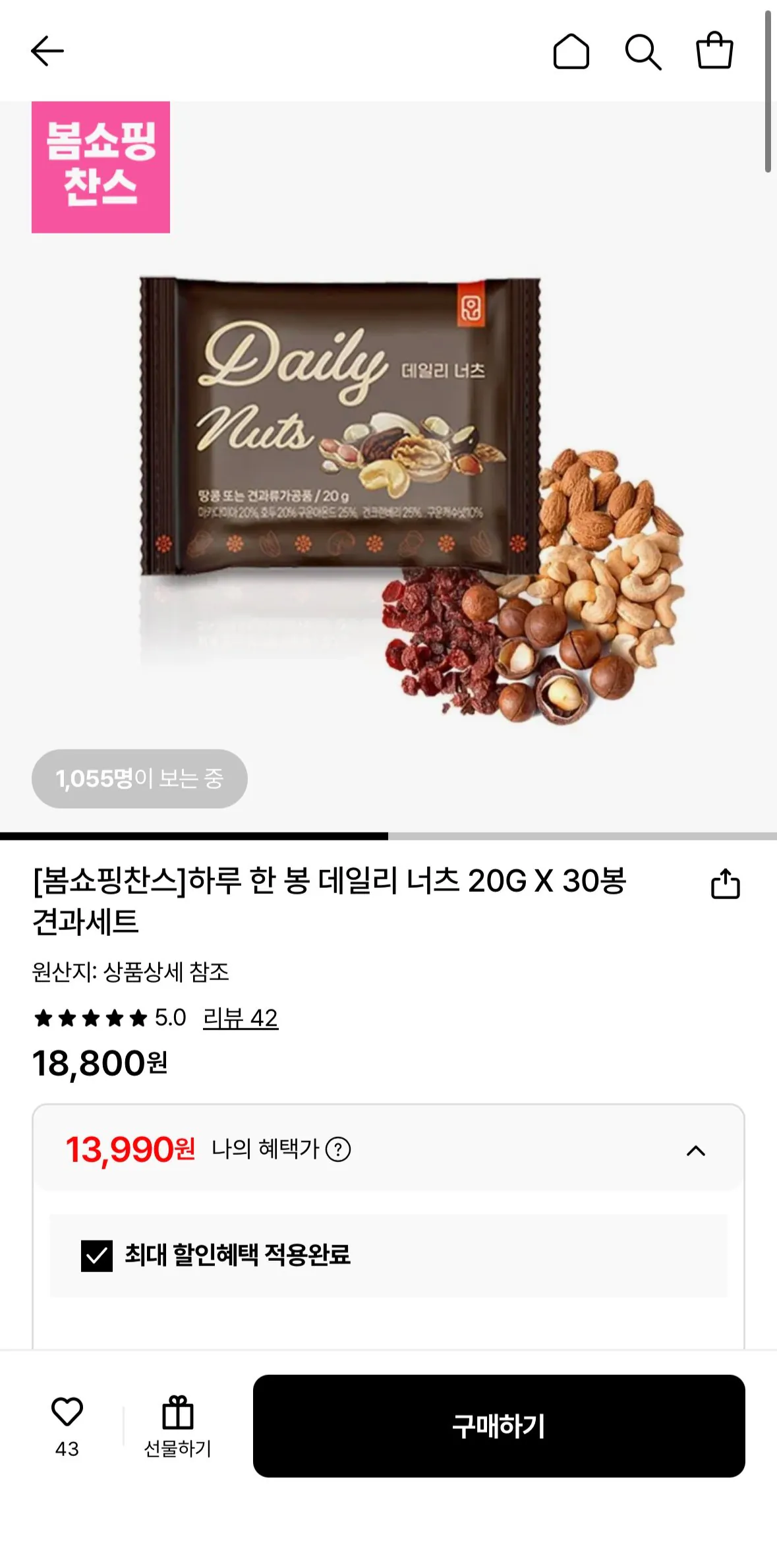Tap the 1,055명이 보는 중 viewer badge
This screenshot has width=777, height=1568.
(140, 778)
